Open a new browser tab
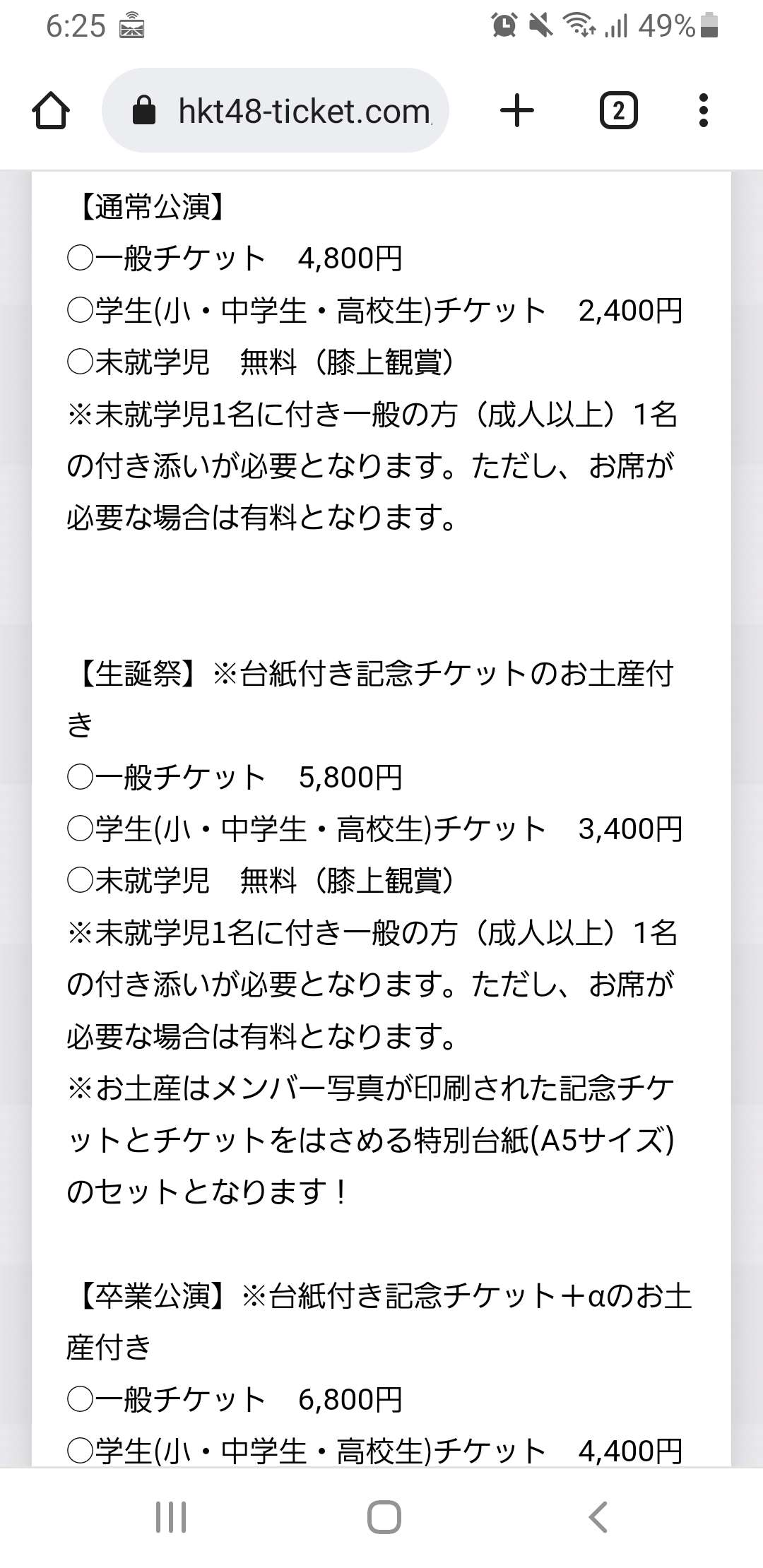The width and height of the screenshot is (763, 1568). [x=517, y=111]
